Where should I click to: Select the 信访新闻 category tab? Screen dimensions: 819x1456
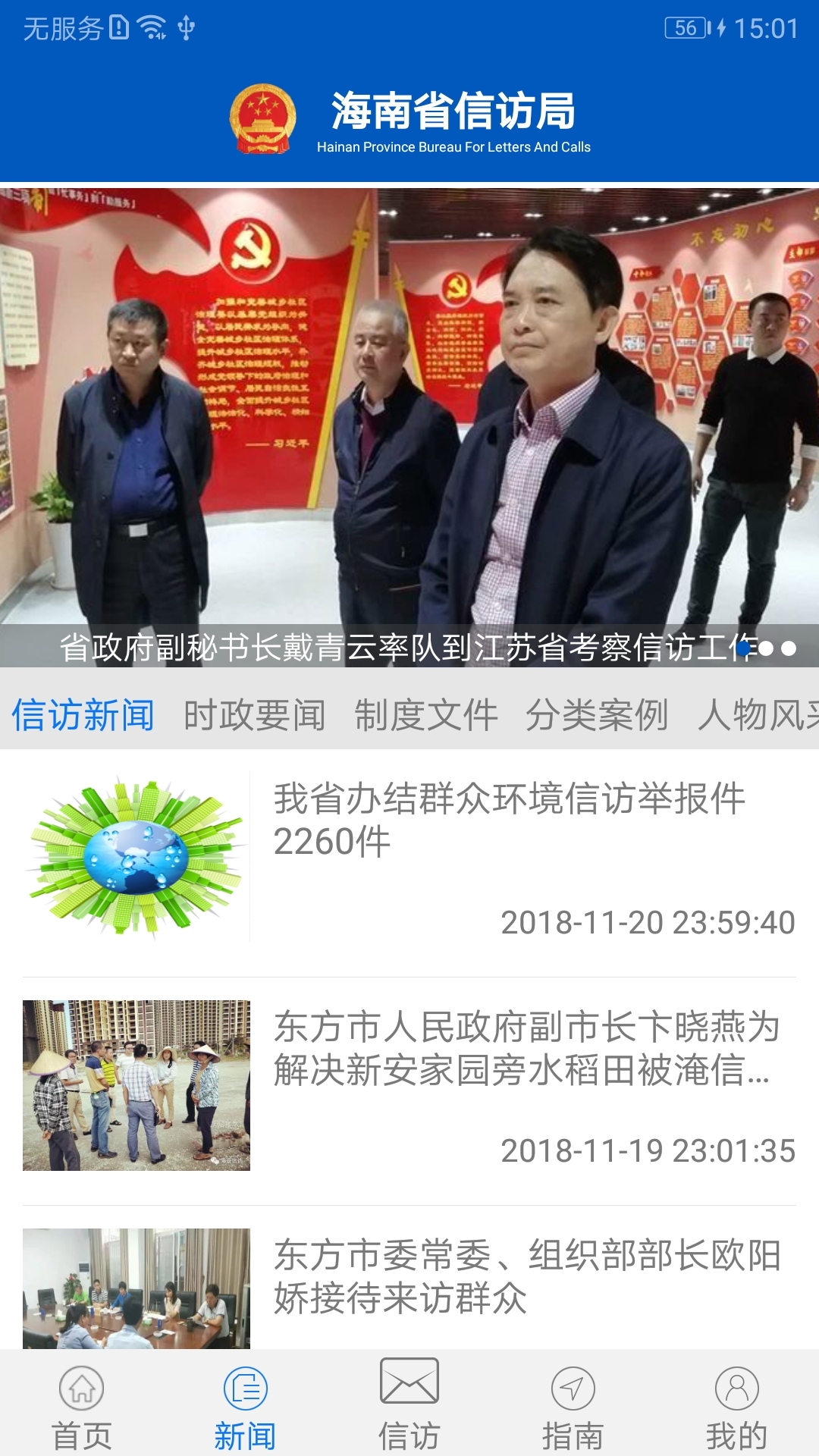pos(83,714)
